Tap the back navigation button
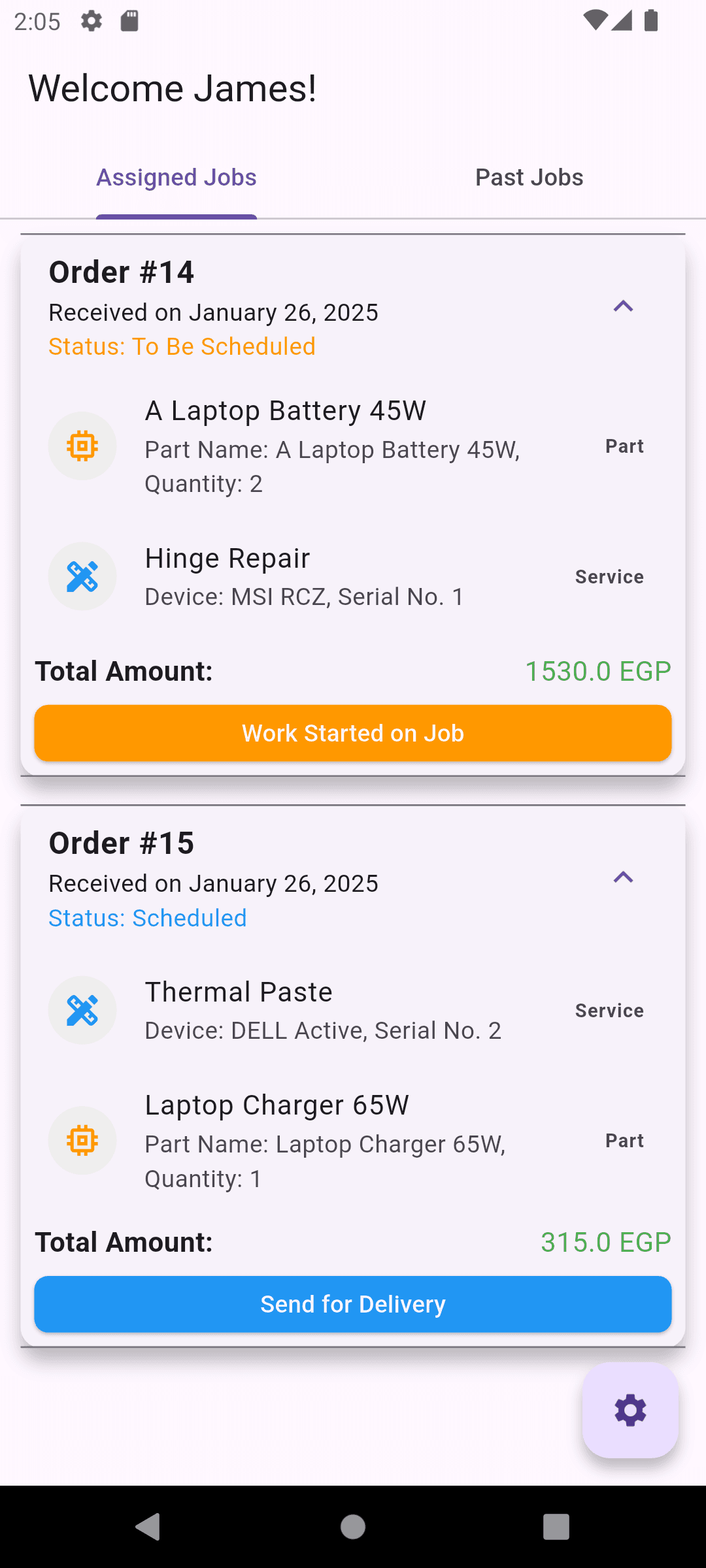Image resolution: width=706 pixels, height=1568 pixels. (x=149, y=1526)
